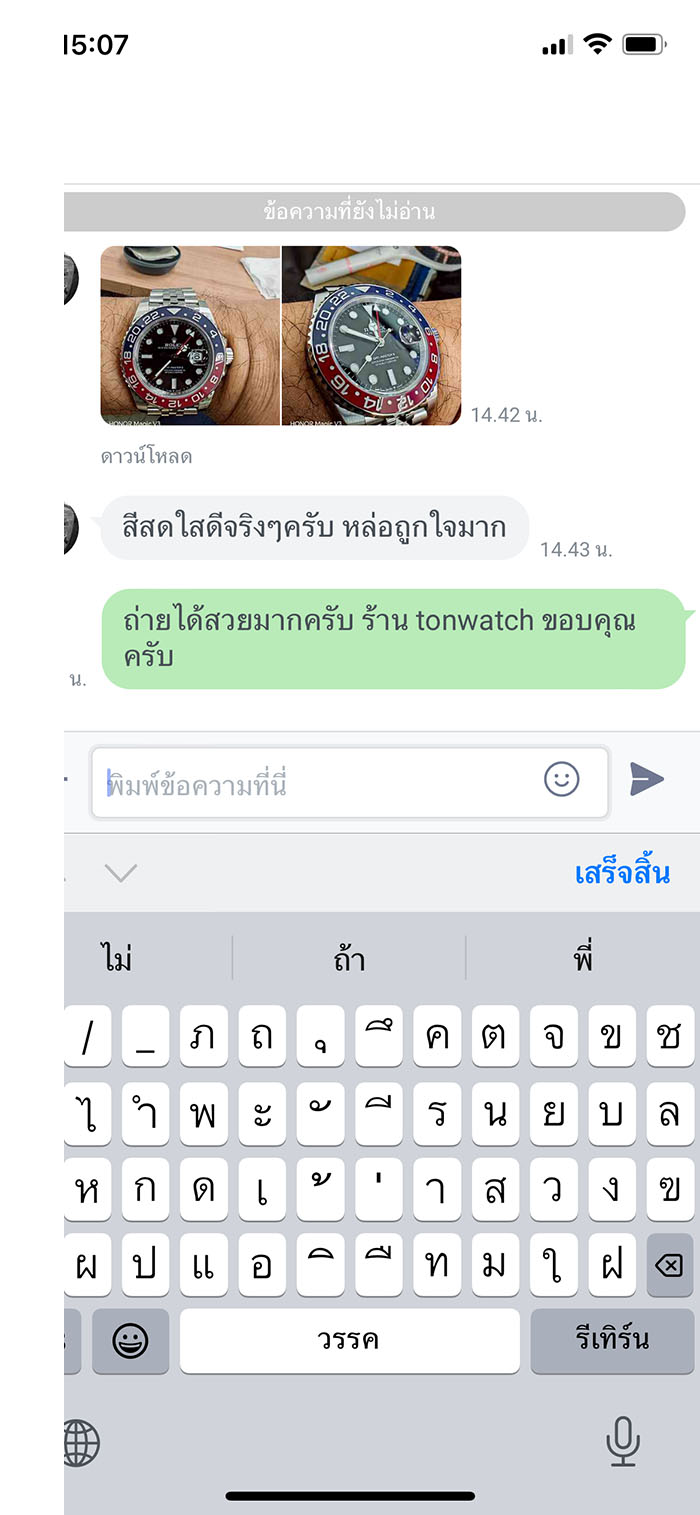Start dictation with the microphone
Viewport: 700px width, 1515px height.
coord(622,1443)
